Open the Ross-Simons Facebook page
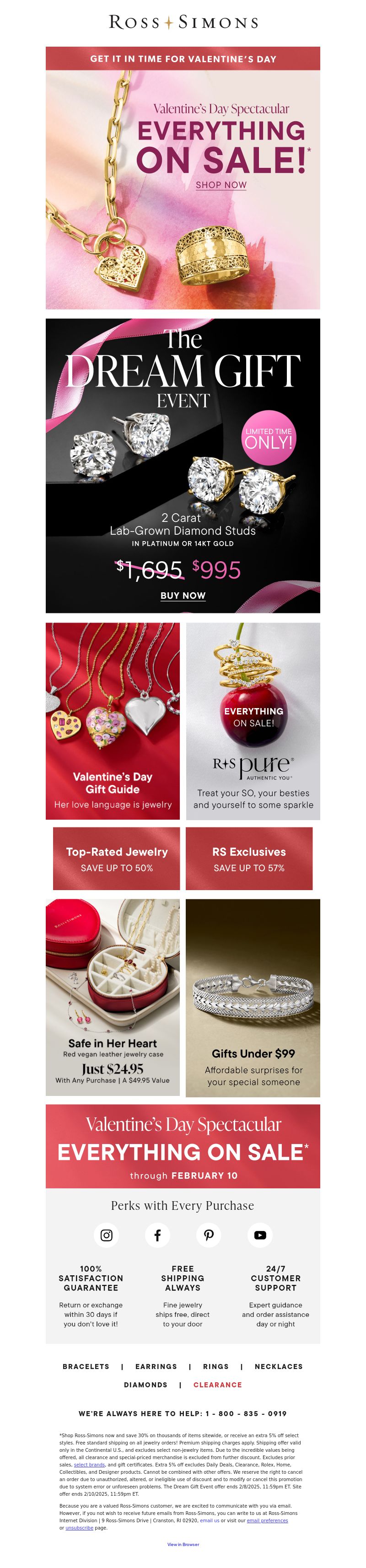 [157, 1235]
